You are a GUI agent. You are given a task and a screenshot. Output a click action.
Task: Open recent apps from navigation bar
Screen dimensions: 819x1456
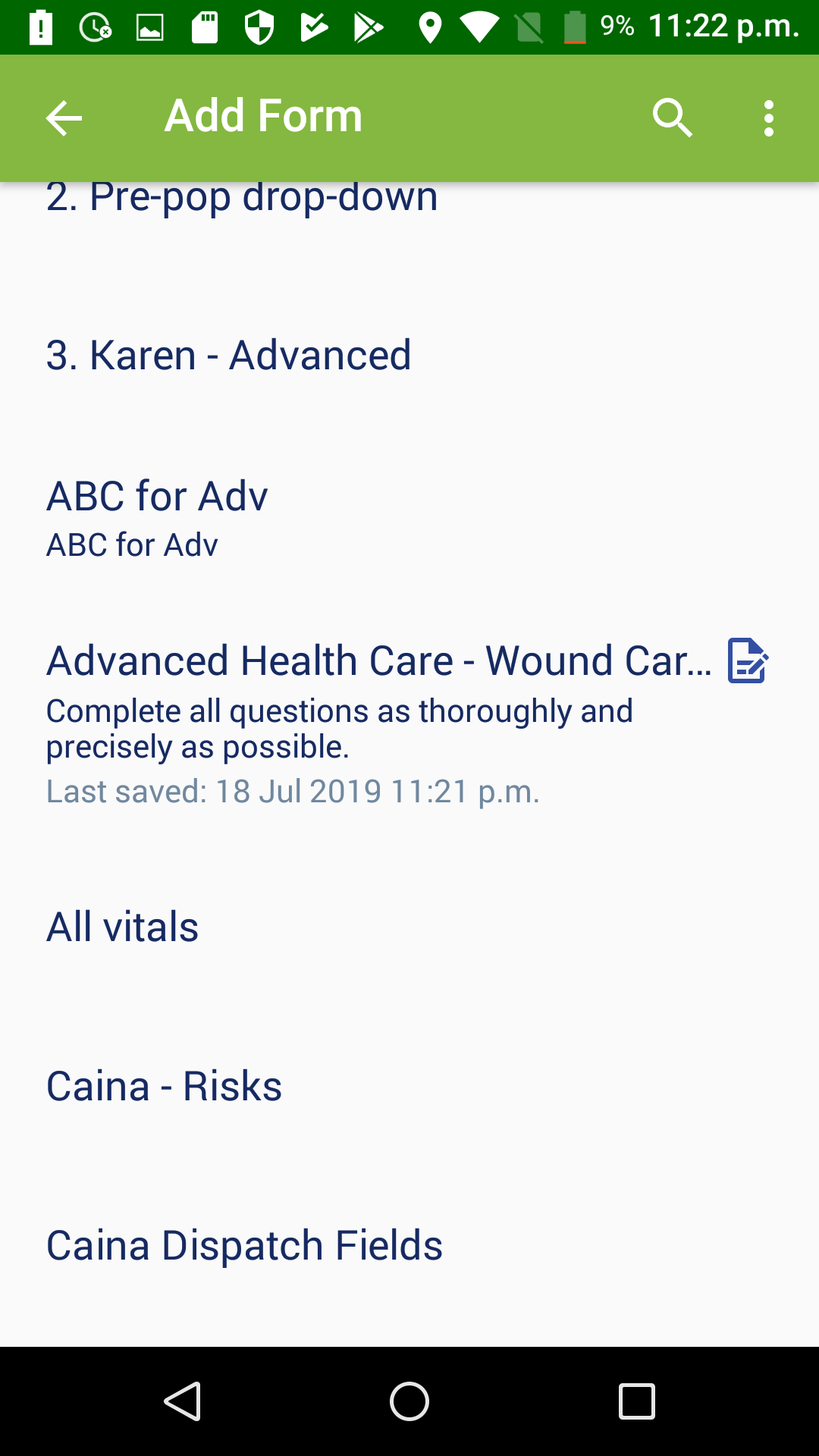(637, 1401)
